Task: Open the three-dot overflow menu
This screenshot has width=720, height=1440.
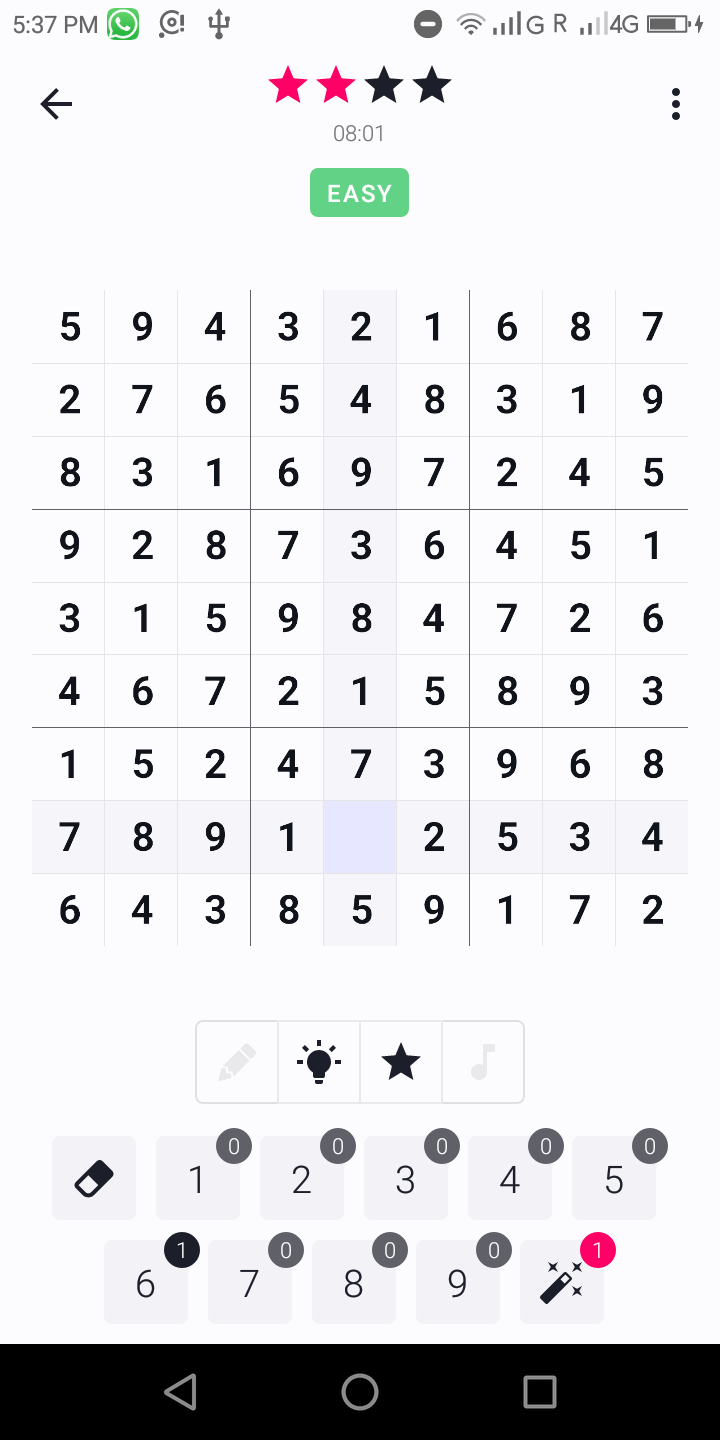Action: 676,104
